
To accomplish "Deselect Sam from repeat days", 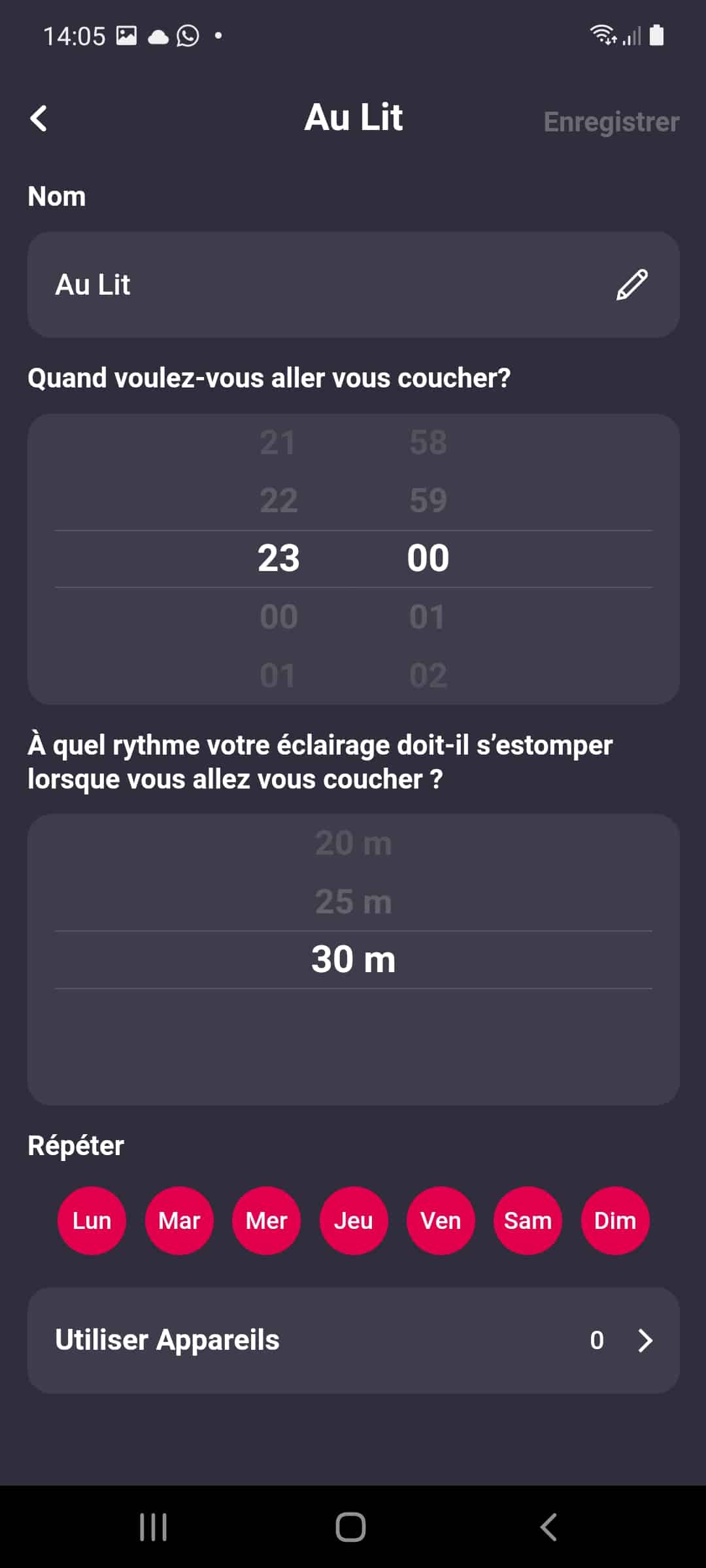I will pos(528,1220).
